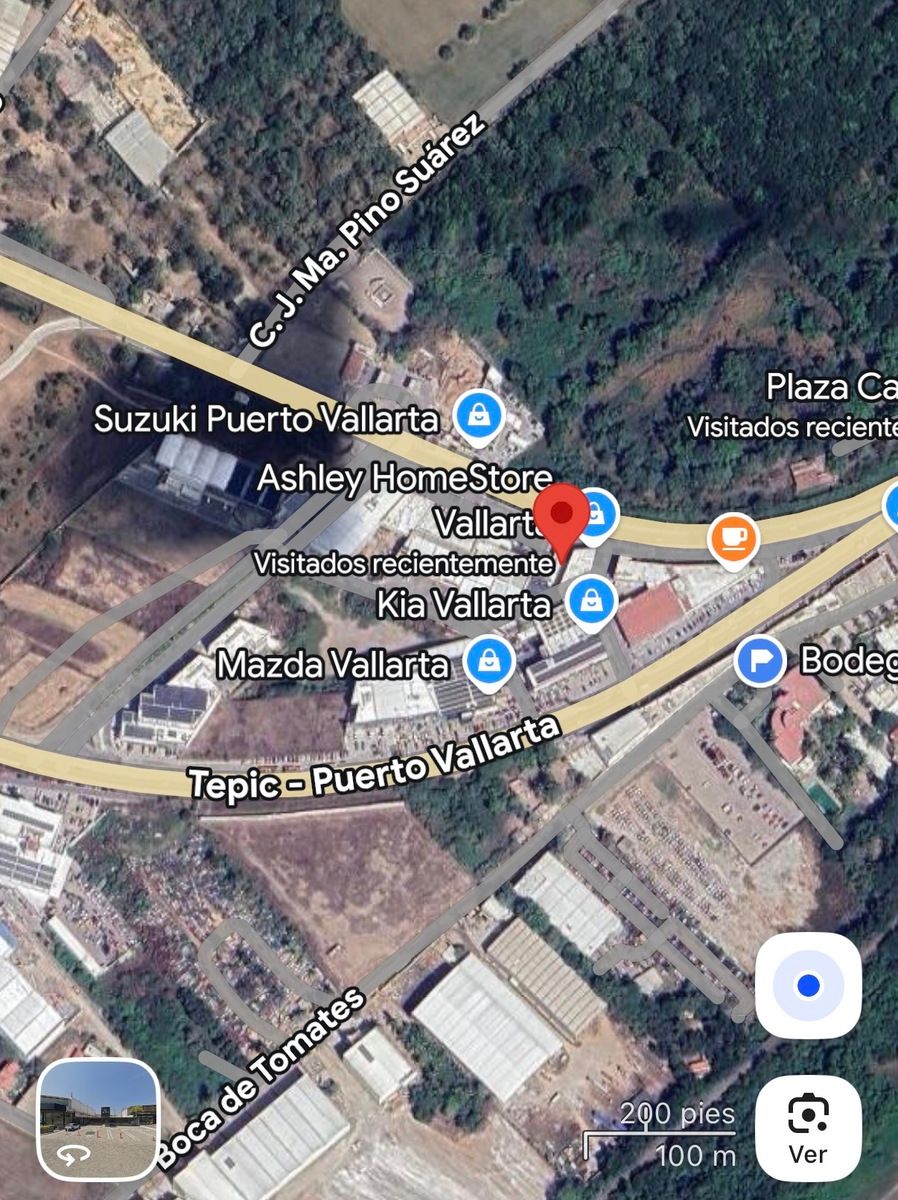This screenshot has height=1200, width=898.
Task: Select the Bodega parking marker
Action: coord(760,661)
